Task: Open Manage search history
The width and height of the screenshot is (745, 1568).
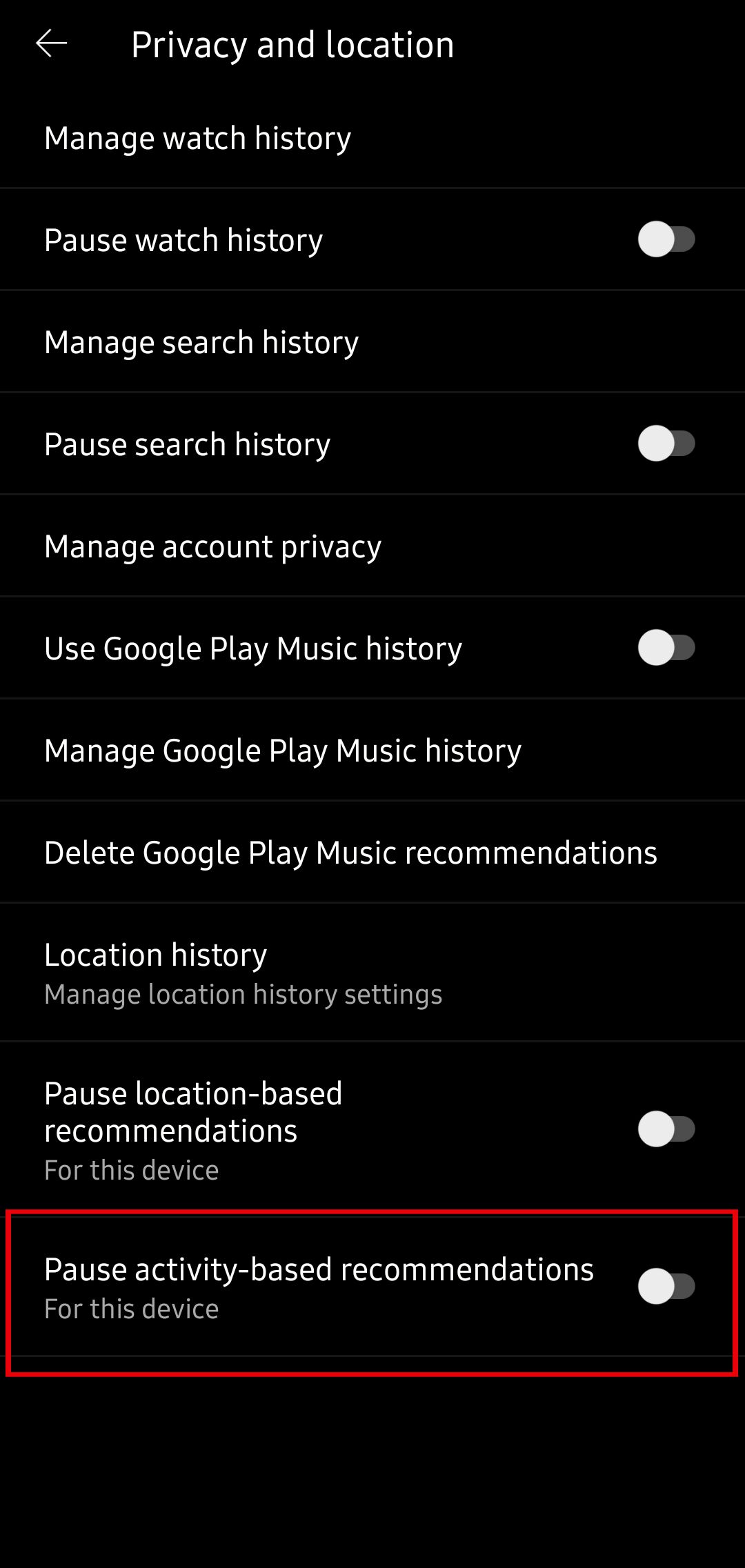Action: click(201, 342)
